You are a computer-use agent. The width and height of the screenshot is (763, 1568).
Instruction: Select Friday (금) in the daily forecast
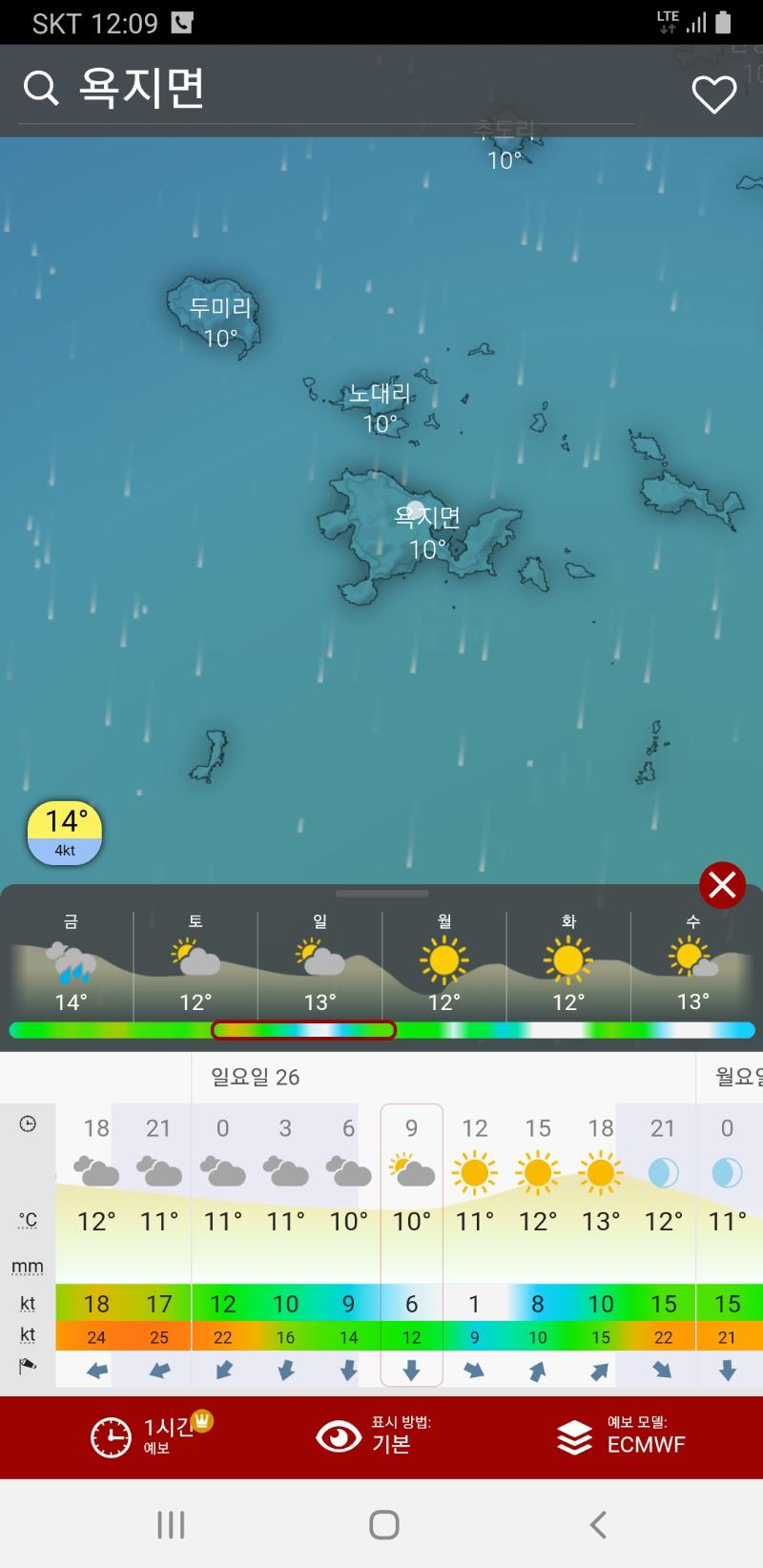[71, 965]
